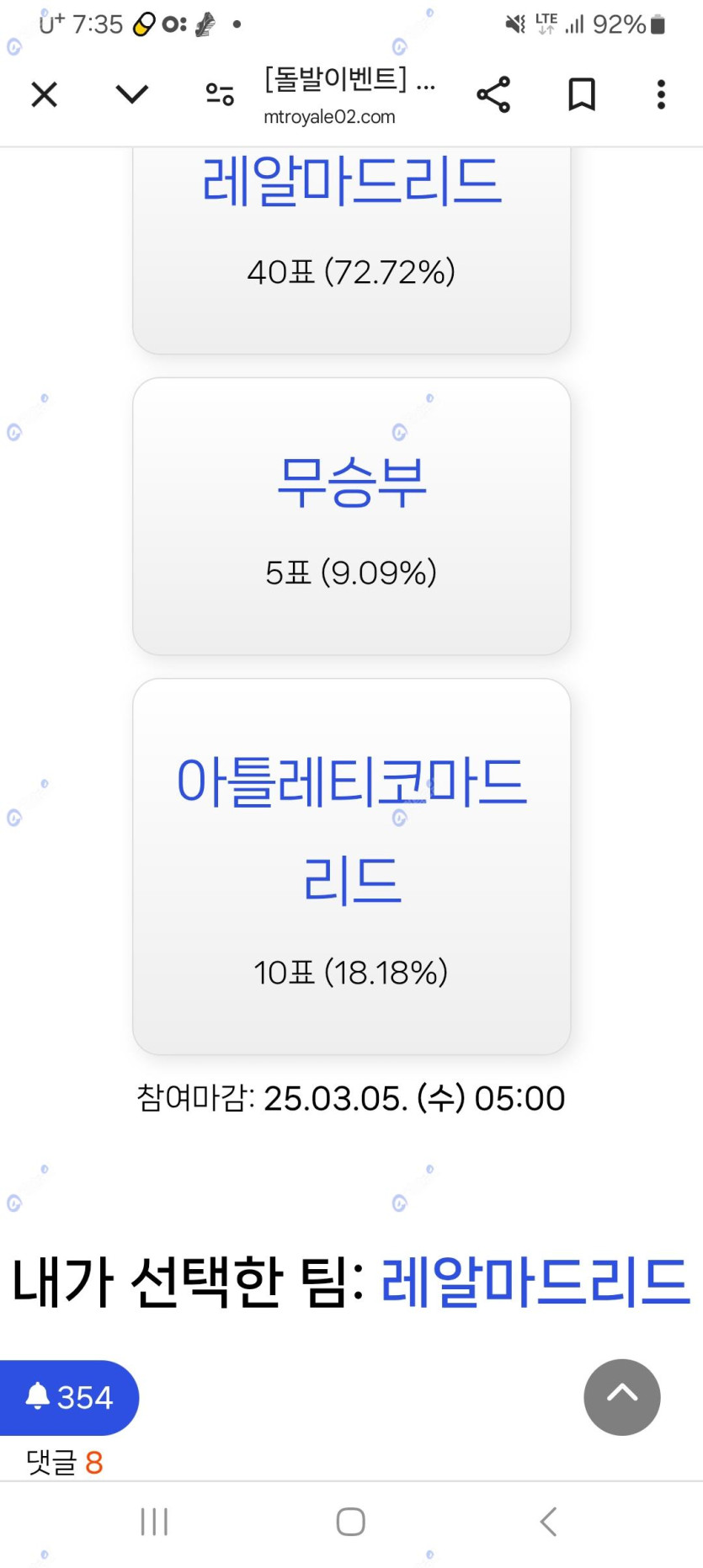This screenshot has height=1568, width=703.
Task: Open recent apps from navigation bar
Action: coord(155,1521)
